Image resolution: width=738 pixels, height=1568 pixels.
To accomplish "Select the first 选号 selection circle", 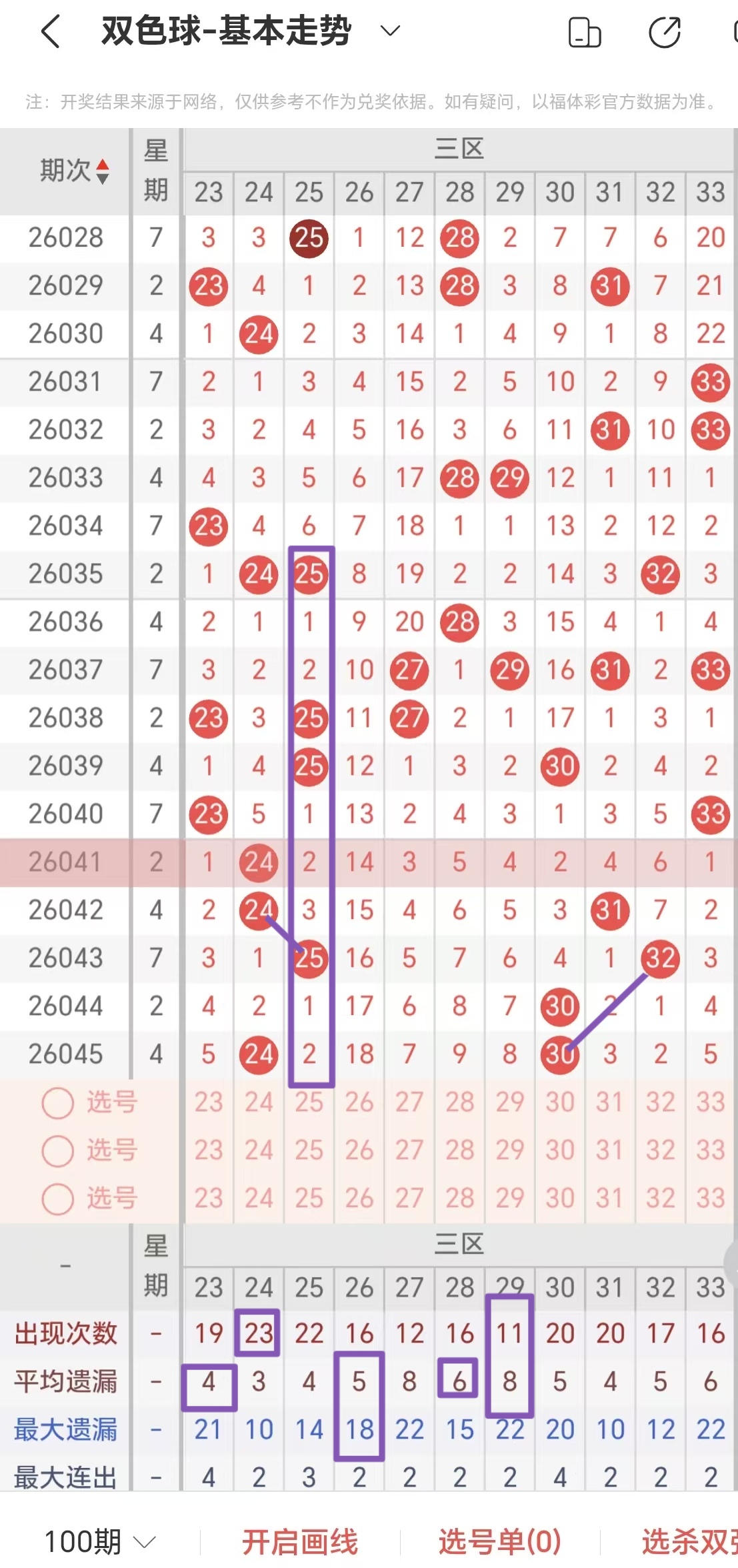I will tap(57, 1103).
